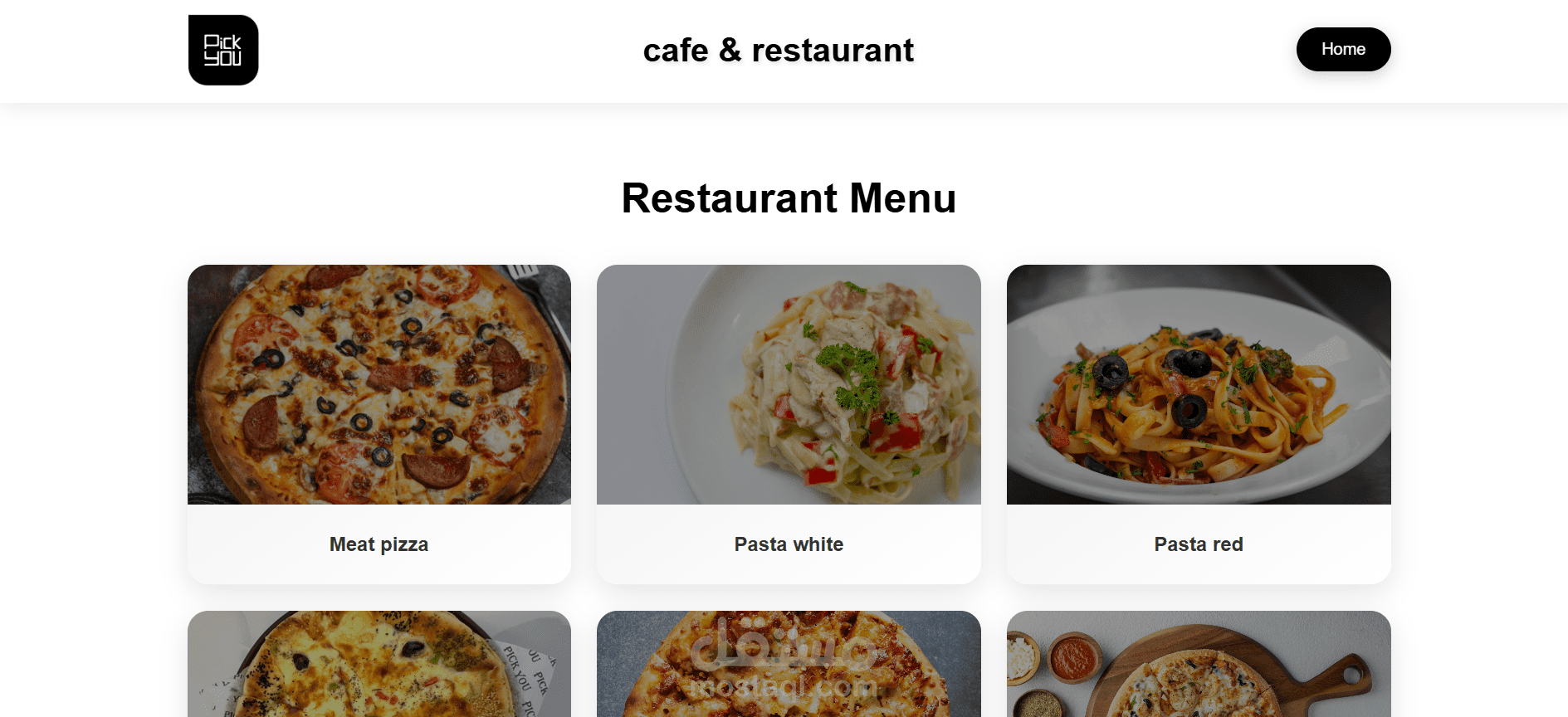Open the Pasta white card
Viewport: 1568px width, 717px height.
(789, 424)
